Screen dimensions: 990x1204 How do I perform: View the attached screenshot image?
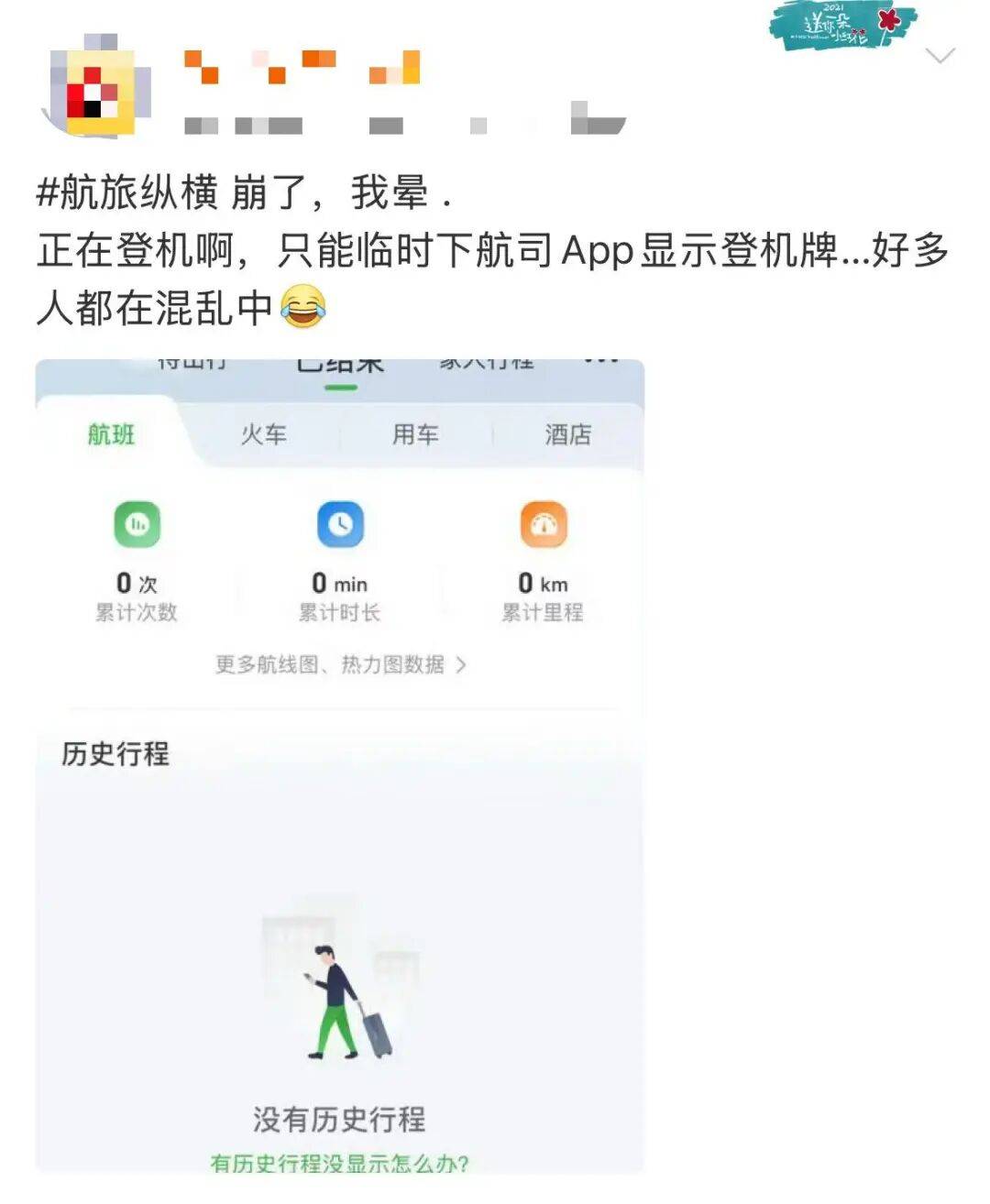click(339, 765)
